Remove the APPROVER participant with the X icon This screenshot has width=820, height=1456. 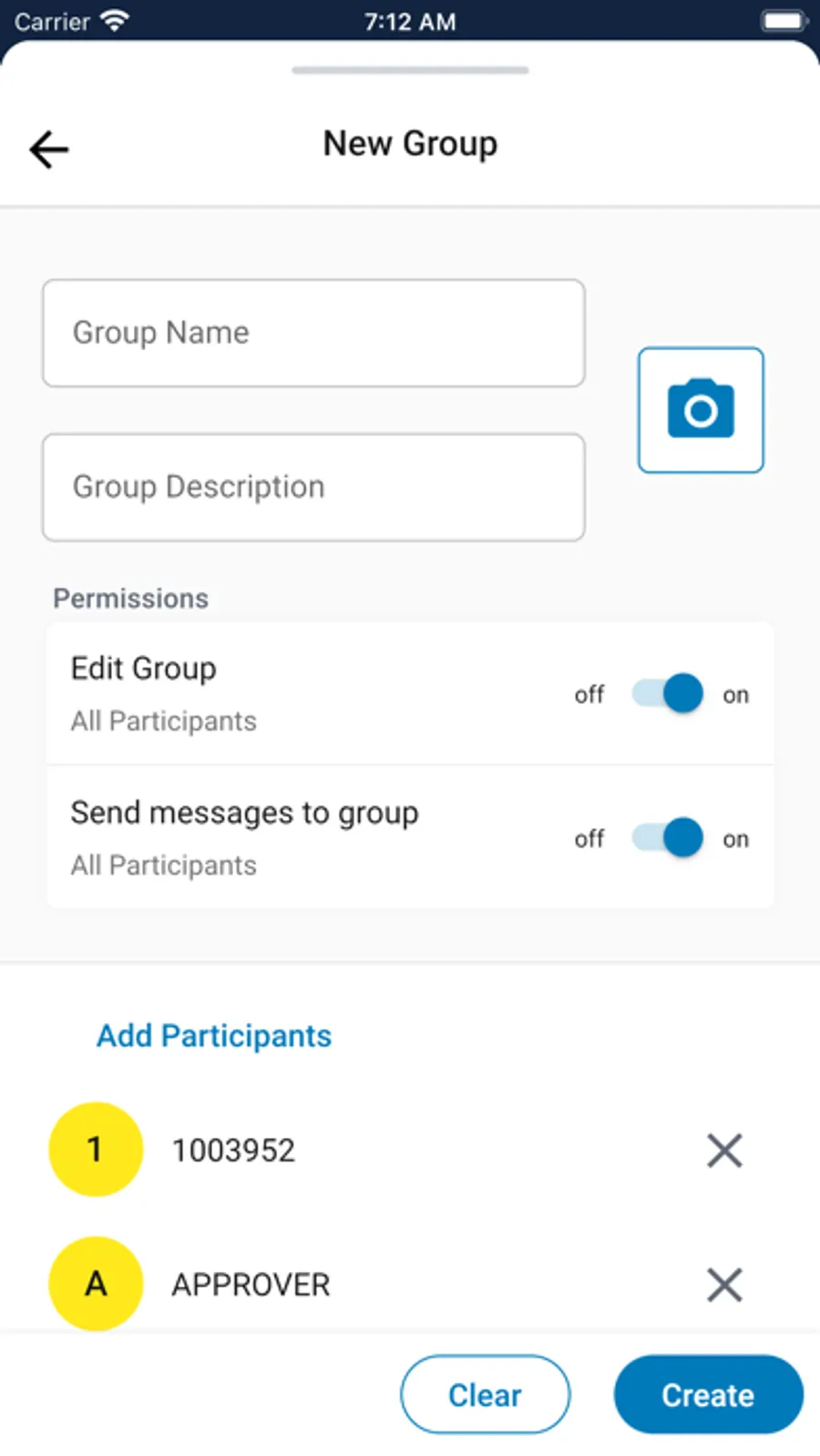coord(724,1285)
